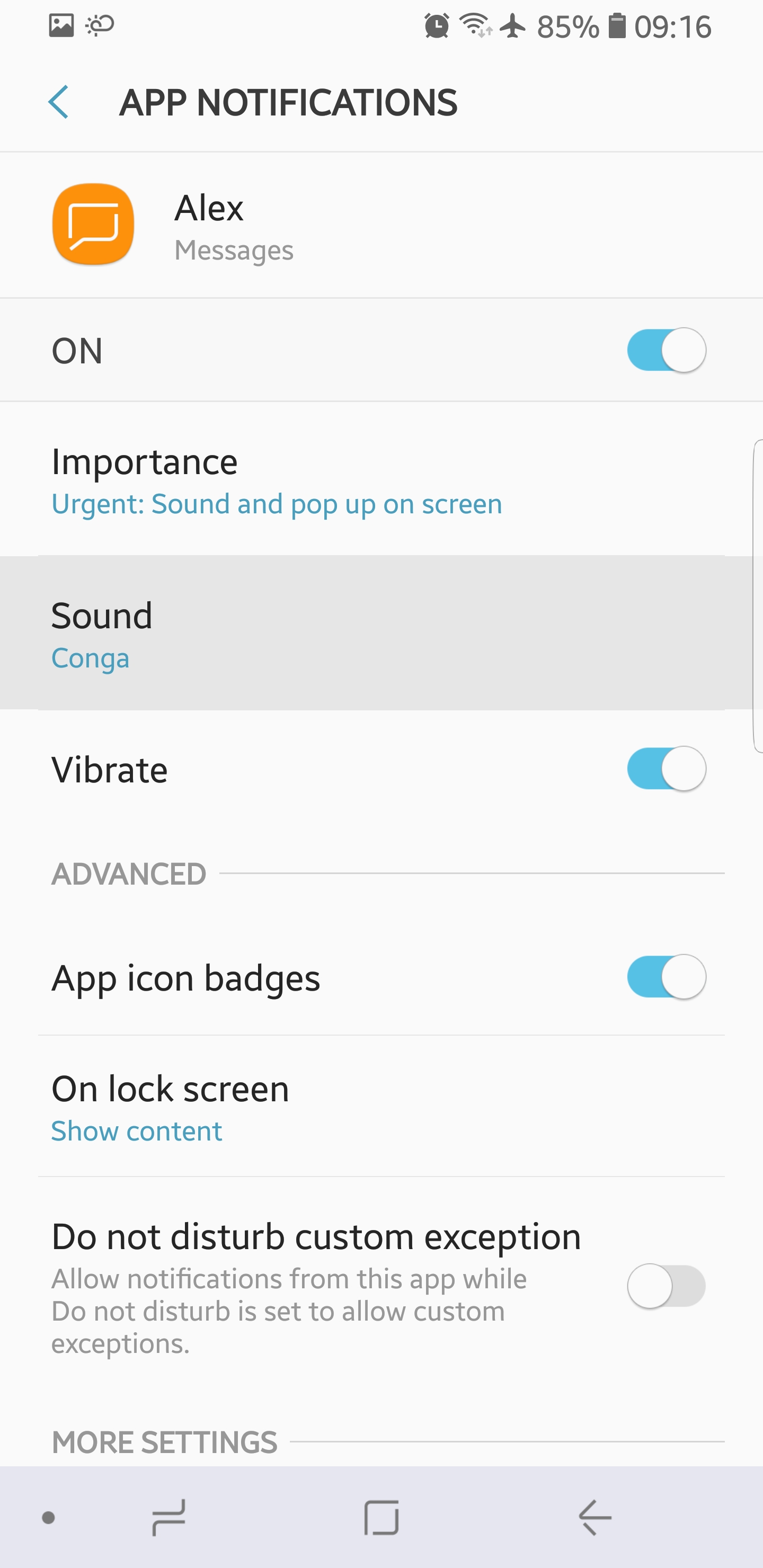This screenshot has width=763, height=1568.
Task: Go back from App Notifications
Action: pos(59,102)
